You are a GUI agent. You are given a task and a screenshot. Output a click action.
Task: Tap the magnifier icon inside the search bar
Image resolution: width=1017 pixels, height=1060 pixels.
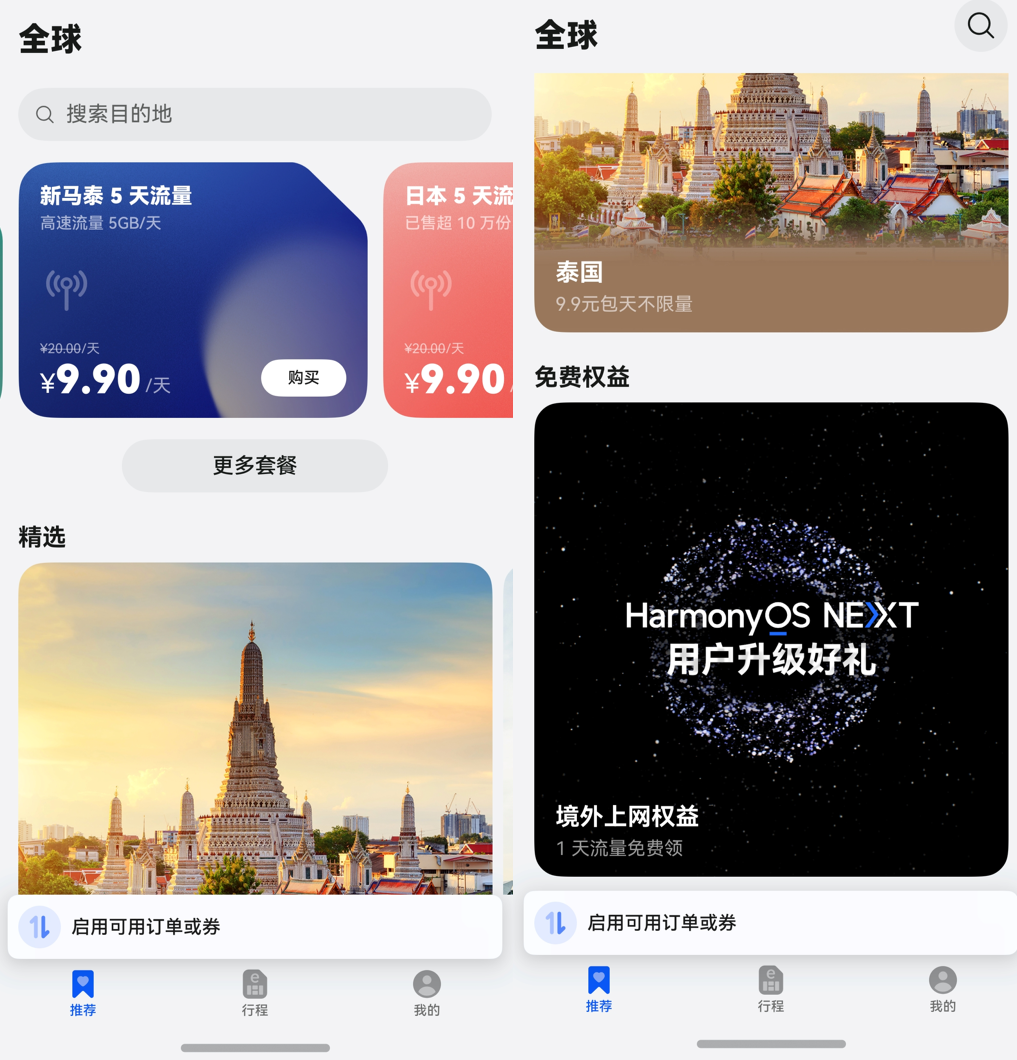click(x=44, y=114)
